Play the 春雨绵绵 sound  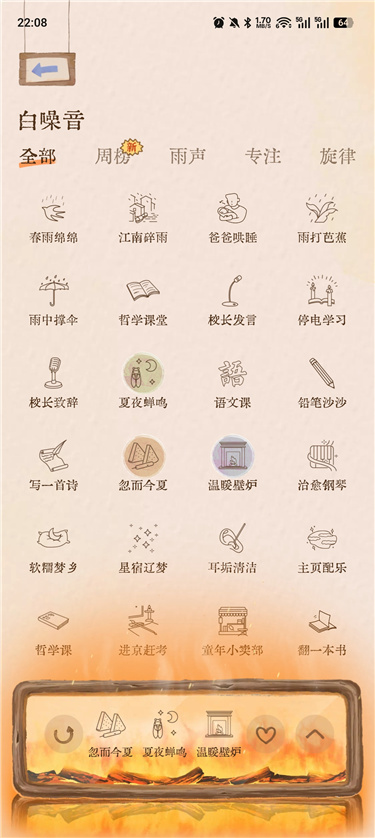(53, 219)
